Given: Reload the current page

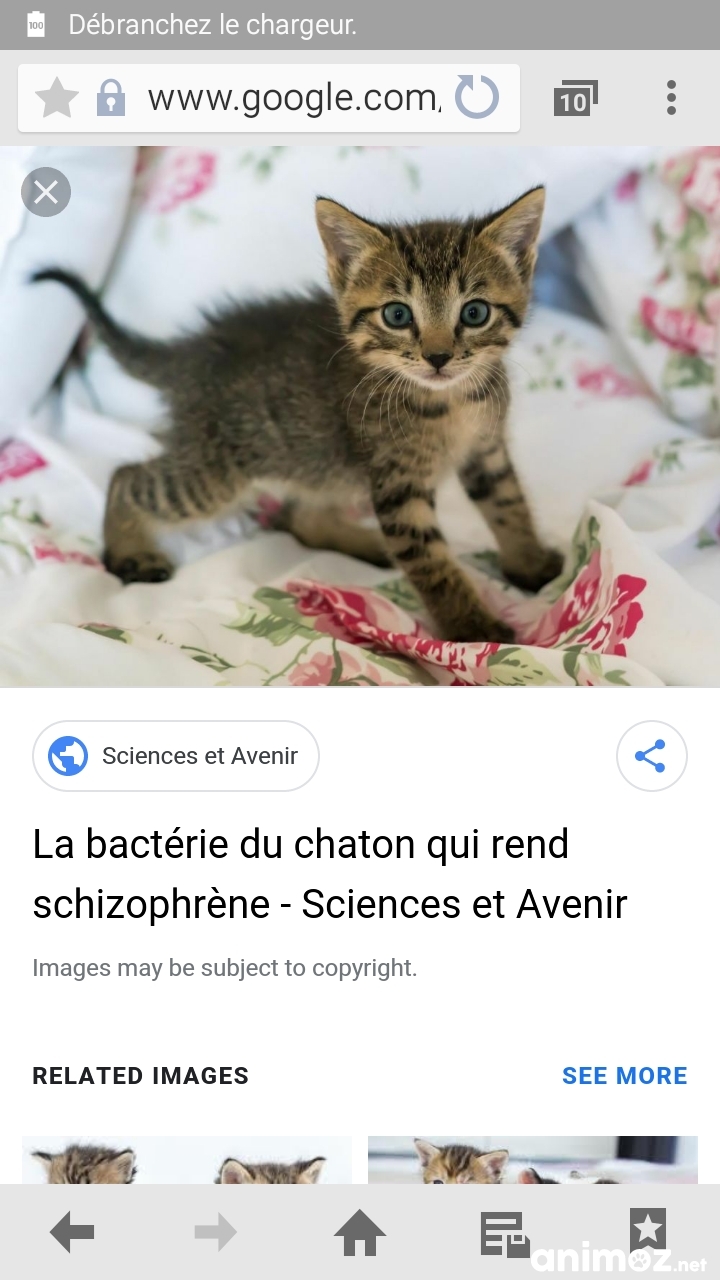Looking at the screenshot, I should [x=477, y=98].
